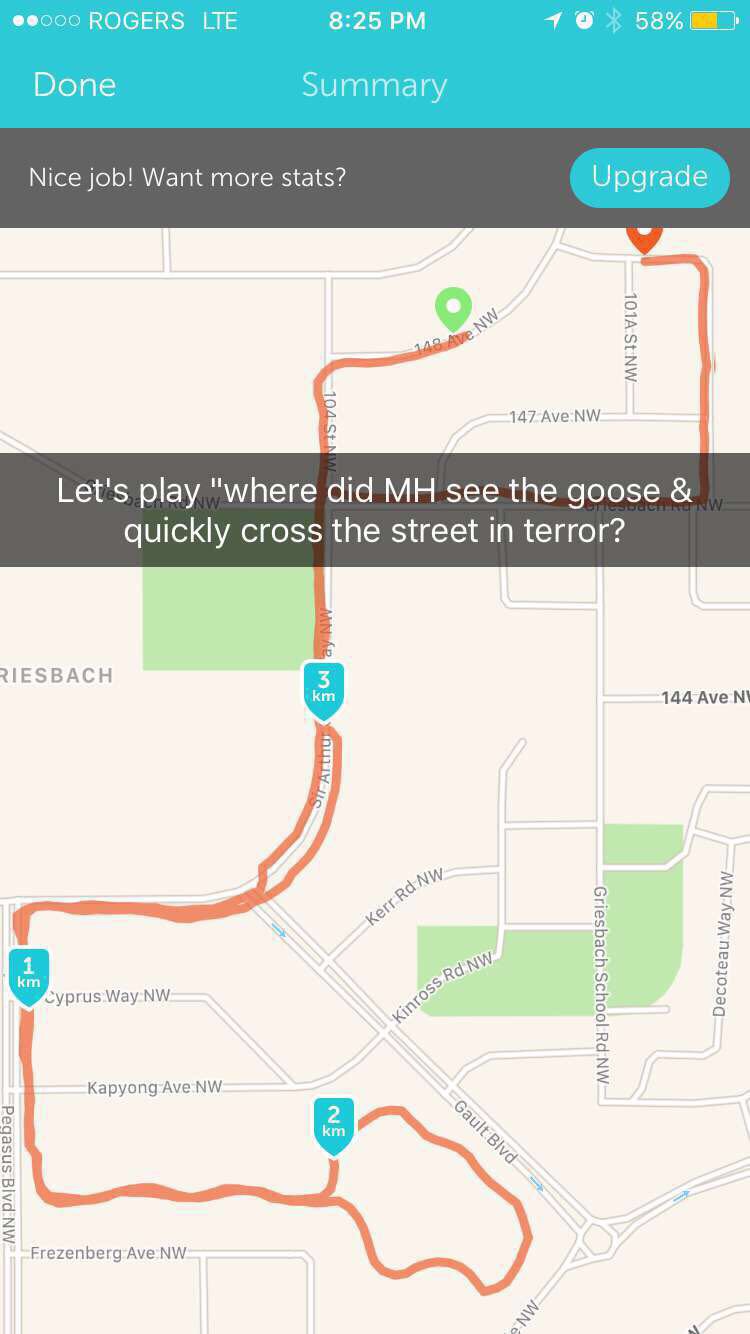The image size is (750, 1334).
Task: Tap Done to close the summary
Action: (74, 85)
